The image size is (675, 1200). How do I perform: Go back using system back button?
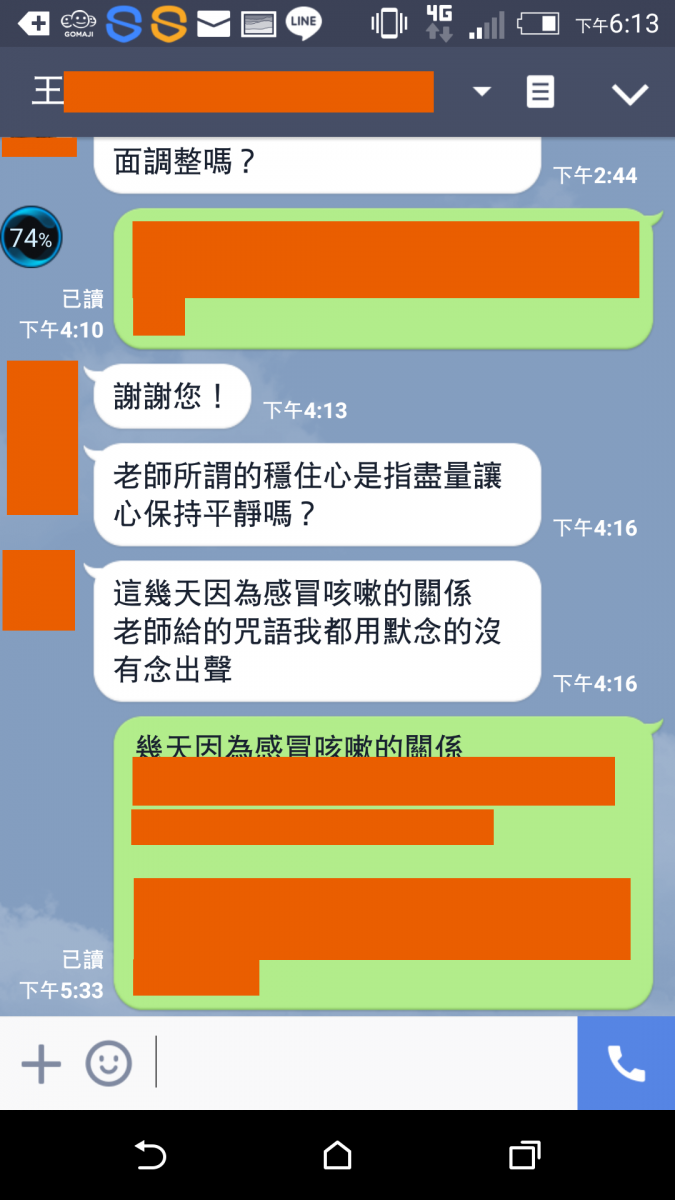150,1156
